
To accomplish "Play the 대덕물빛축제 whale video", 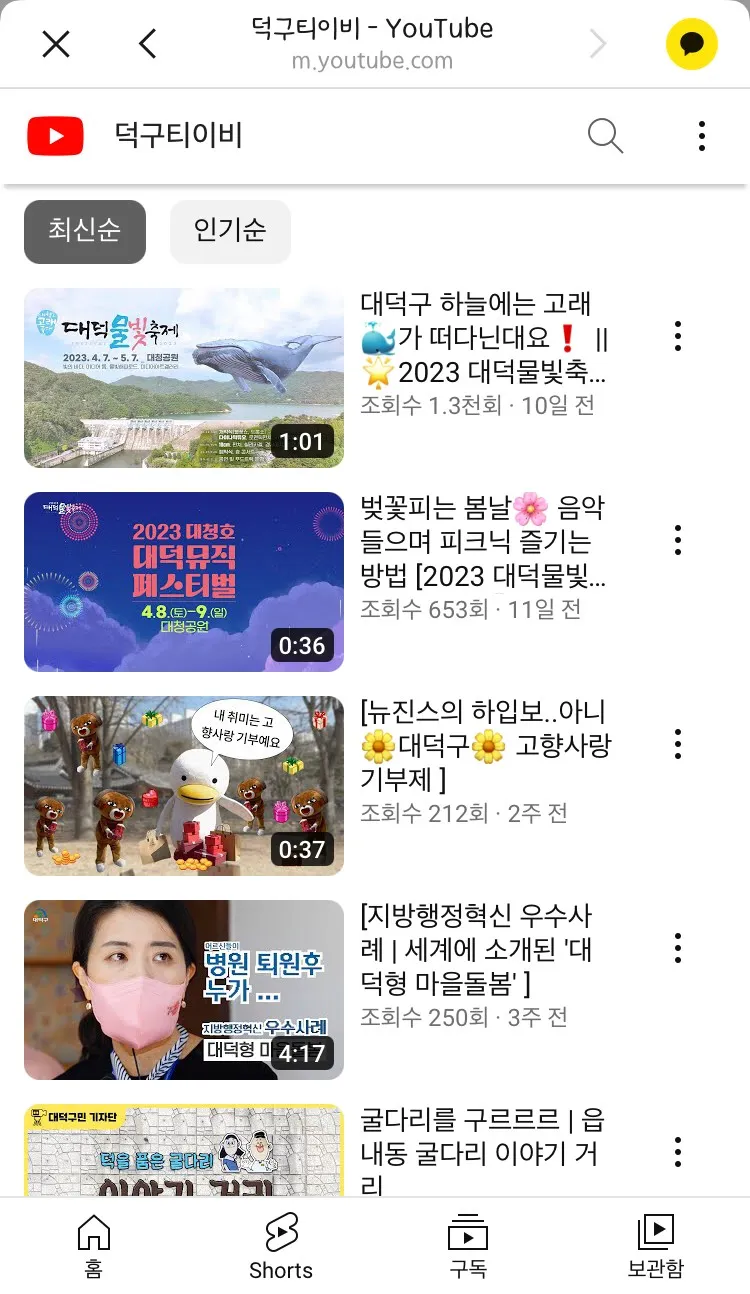I will 184,378.
